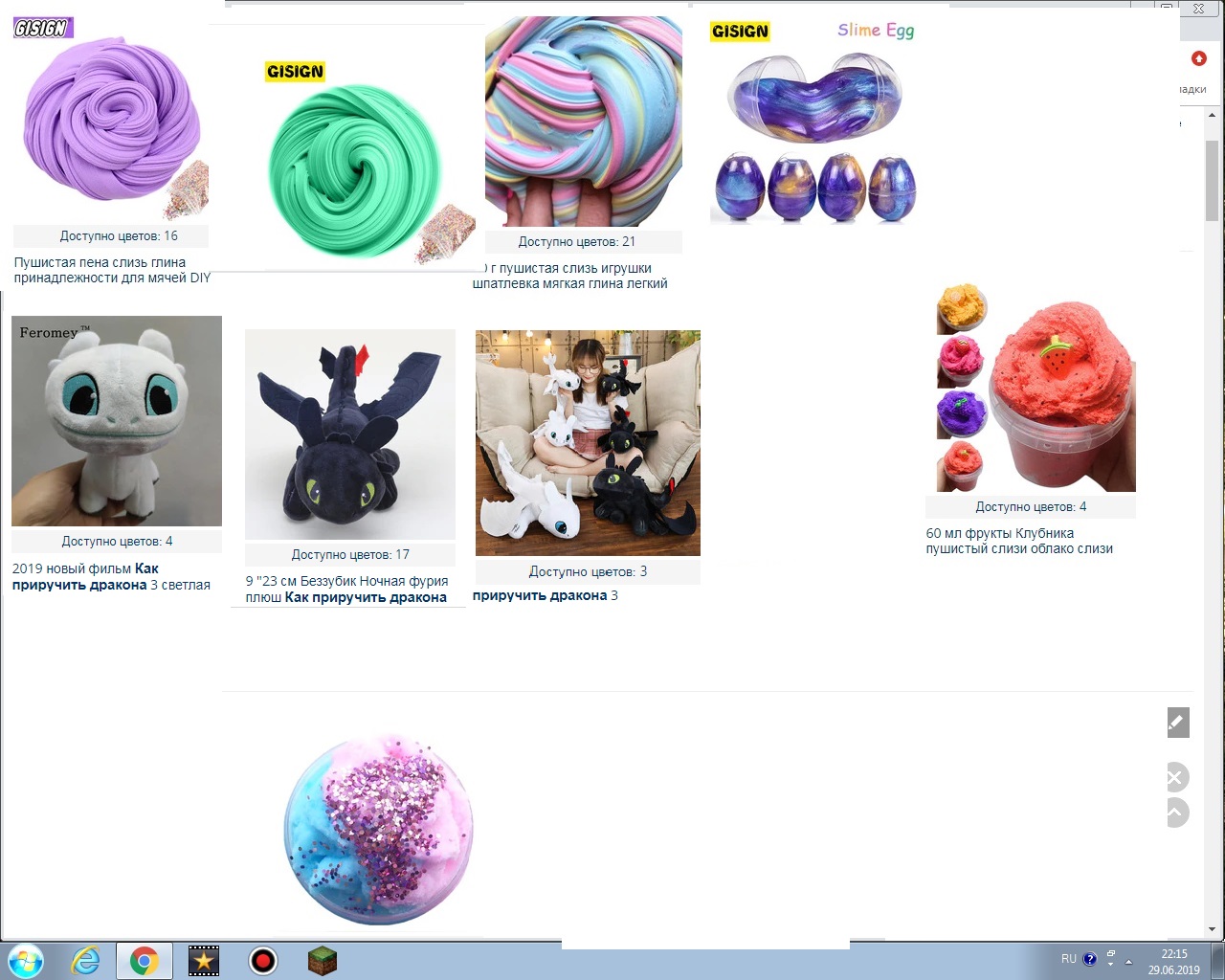Launch Internet Explorer from the taskbar
Viewport: 1225px width, 980px height.
click(86, 961)
